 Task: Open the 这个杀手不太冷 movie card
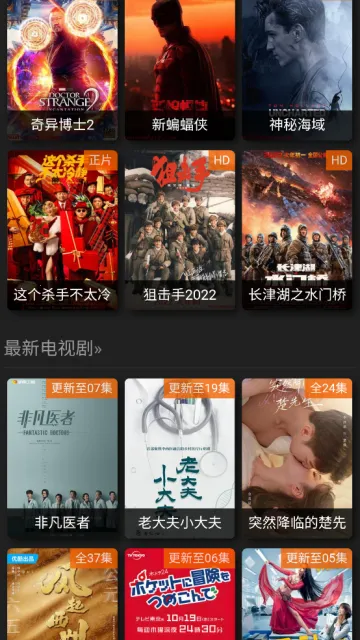click(62, 230)
